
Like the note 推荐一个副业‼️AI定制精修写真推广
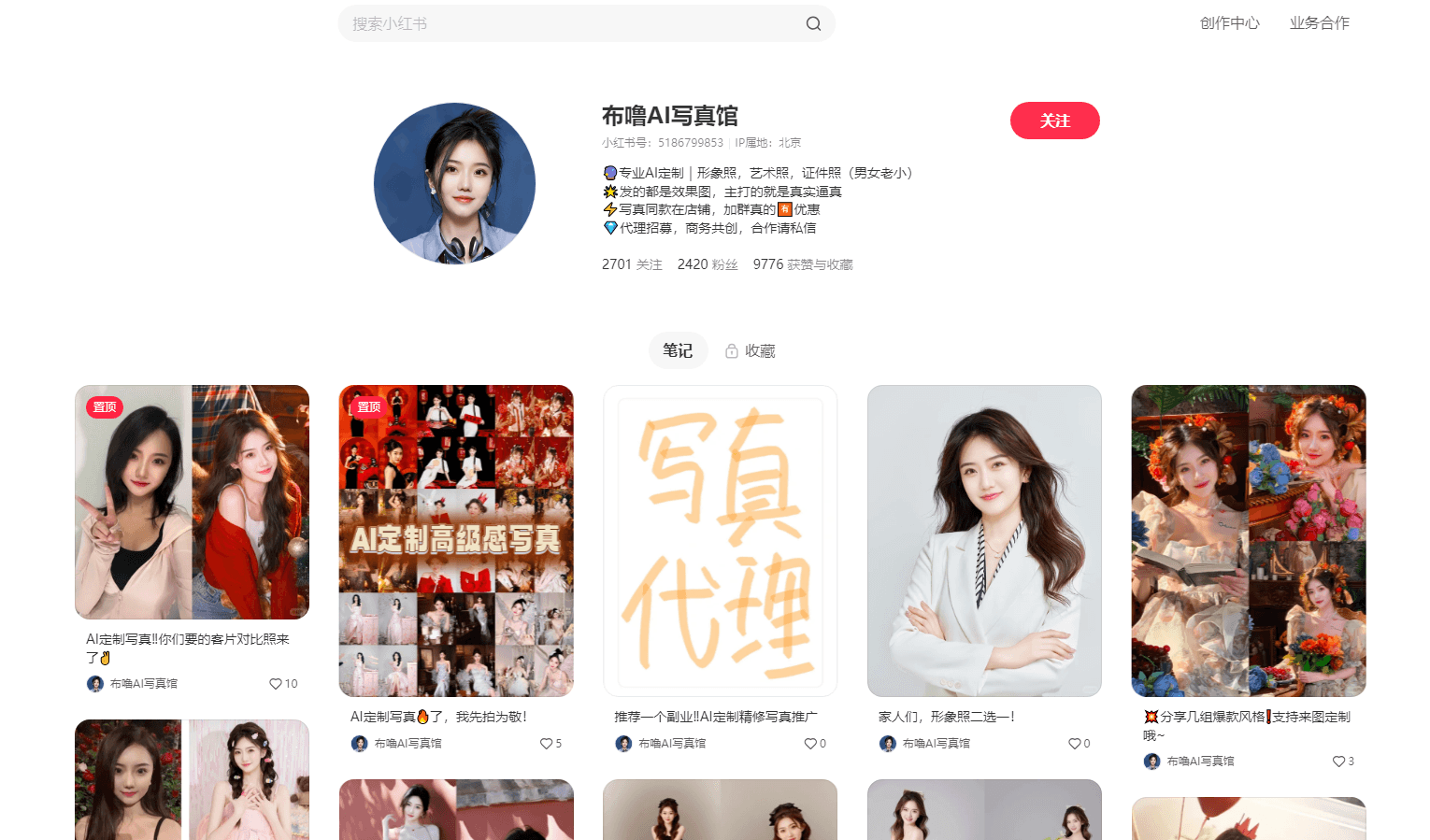pos(810,744)
